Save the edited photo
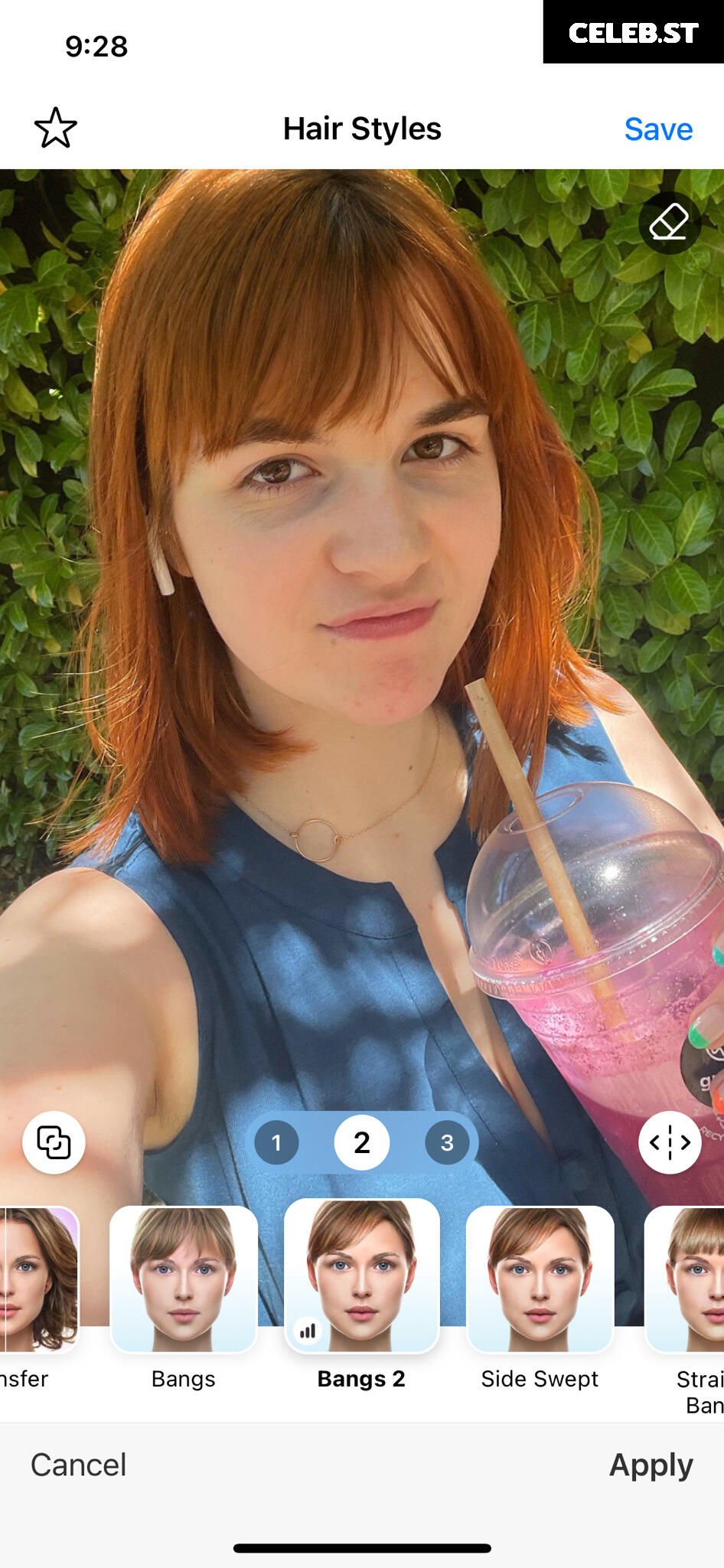This screenshot has width=724, height=1568. click(658, 129)
